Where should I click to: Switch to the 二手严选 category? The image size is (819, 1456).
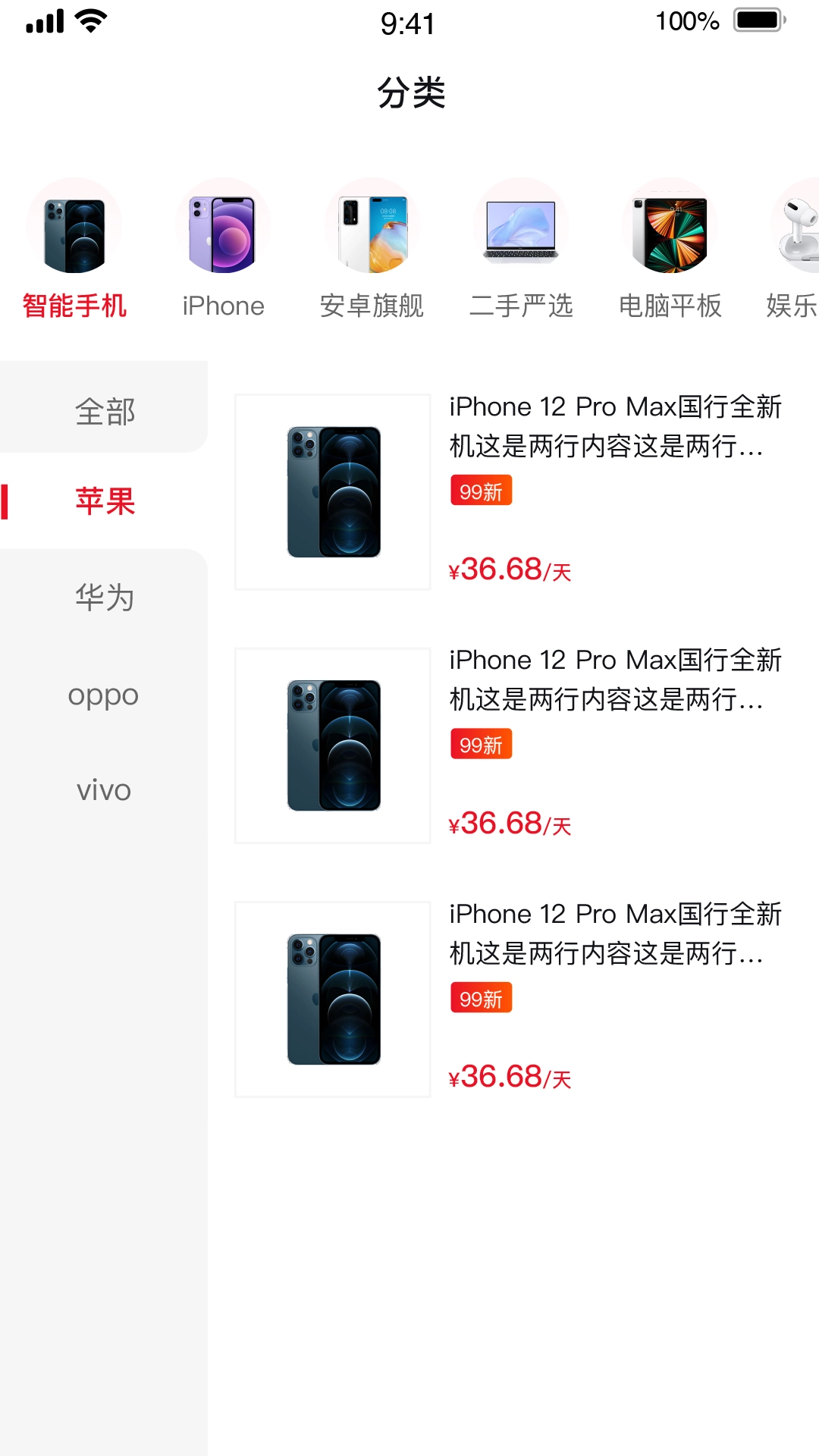click(521, 250)
